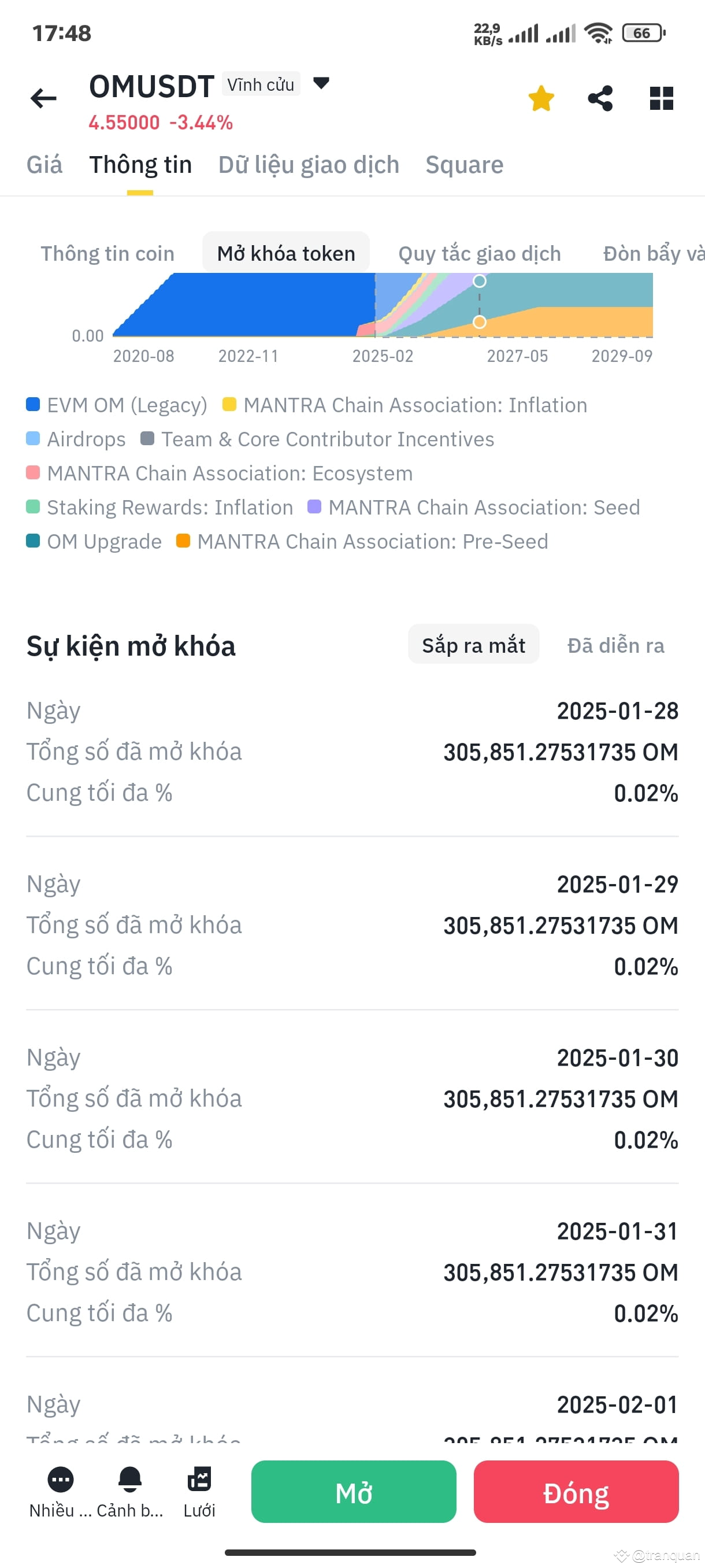This screenshot has height=1568, width=705.
Task: Open the share options for OMUSDT
Action: (600, 97)
